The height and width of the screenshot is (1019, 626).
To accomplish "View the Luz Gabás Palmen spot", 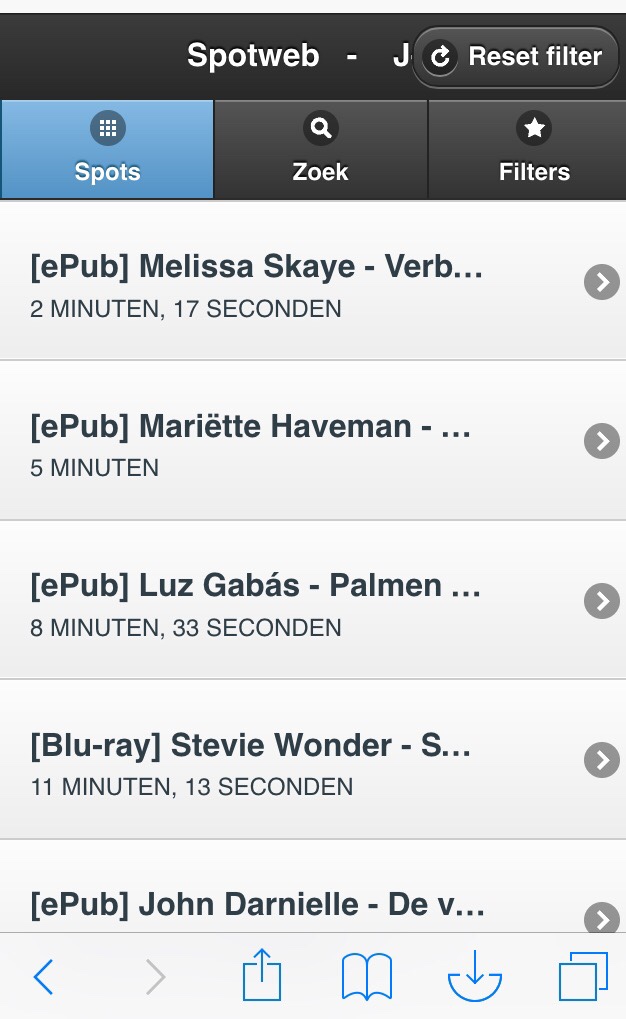I will click(x=300, y=600).
